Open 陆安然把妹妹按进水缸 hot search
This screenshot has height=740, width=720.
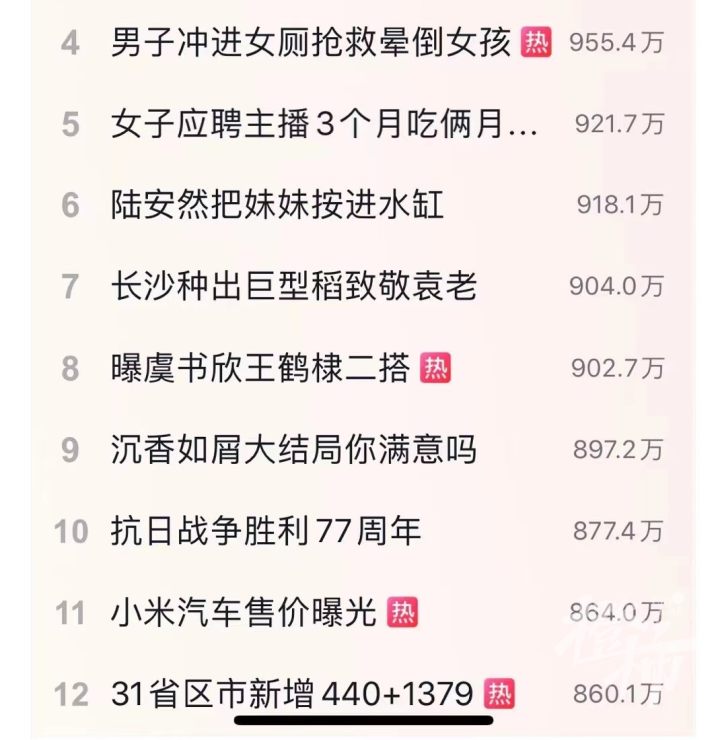click(277, 205)
